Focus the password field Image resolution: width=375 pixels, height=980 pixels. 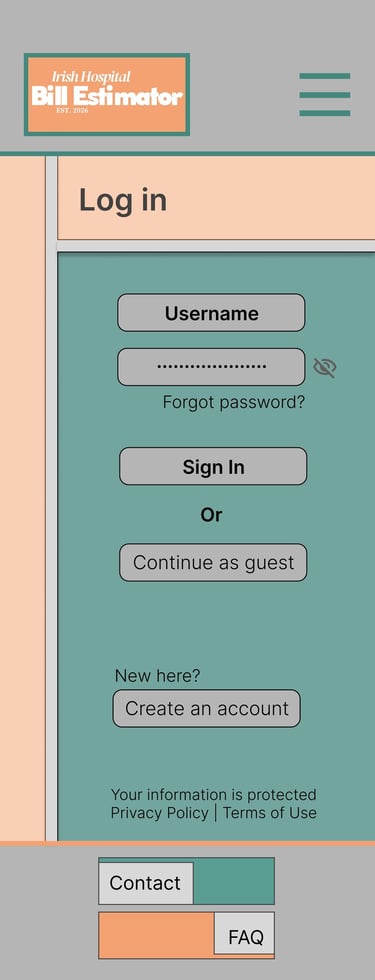tap(211, 367)
